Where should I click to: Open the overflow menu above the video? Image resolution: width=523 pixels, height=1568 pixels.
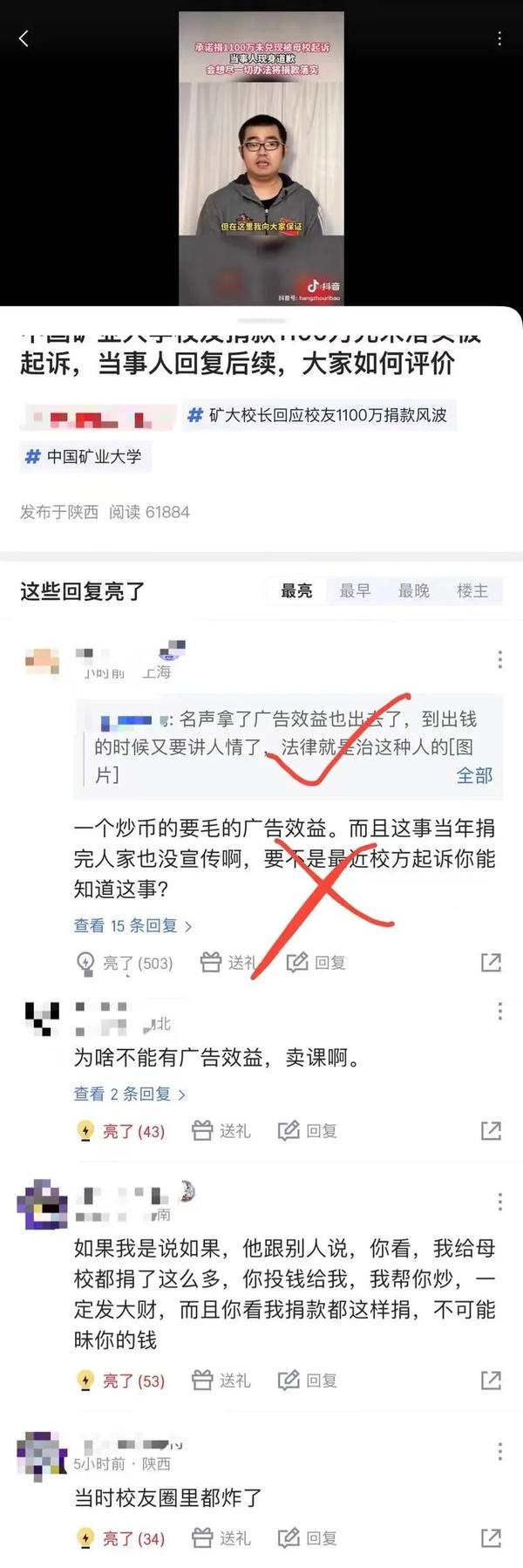499,38
